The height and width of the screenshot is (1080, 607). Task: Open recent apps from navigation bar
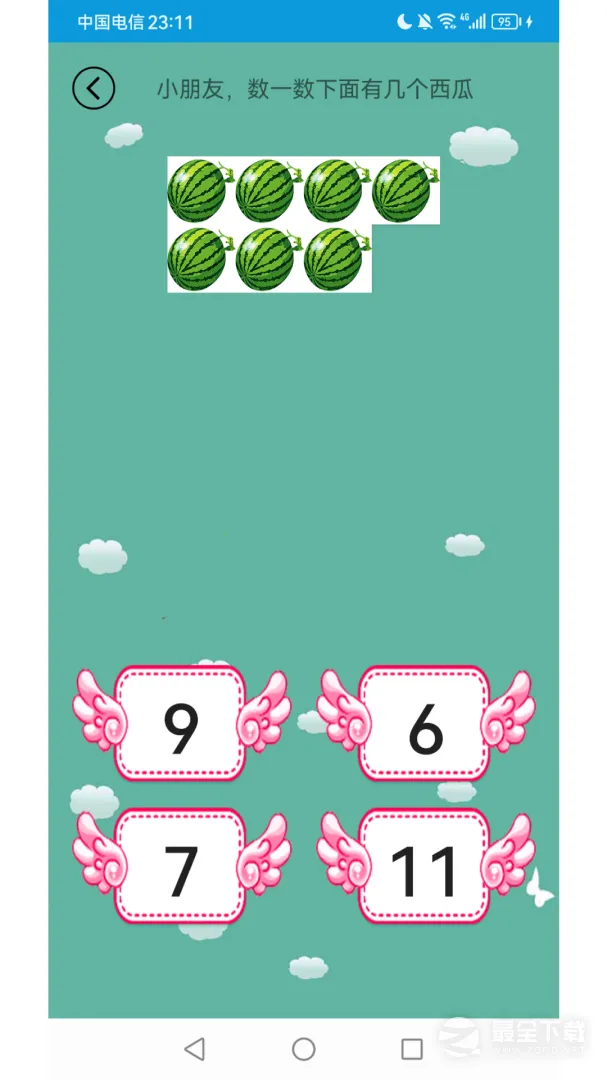click(x=412, y=1048)
